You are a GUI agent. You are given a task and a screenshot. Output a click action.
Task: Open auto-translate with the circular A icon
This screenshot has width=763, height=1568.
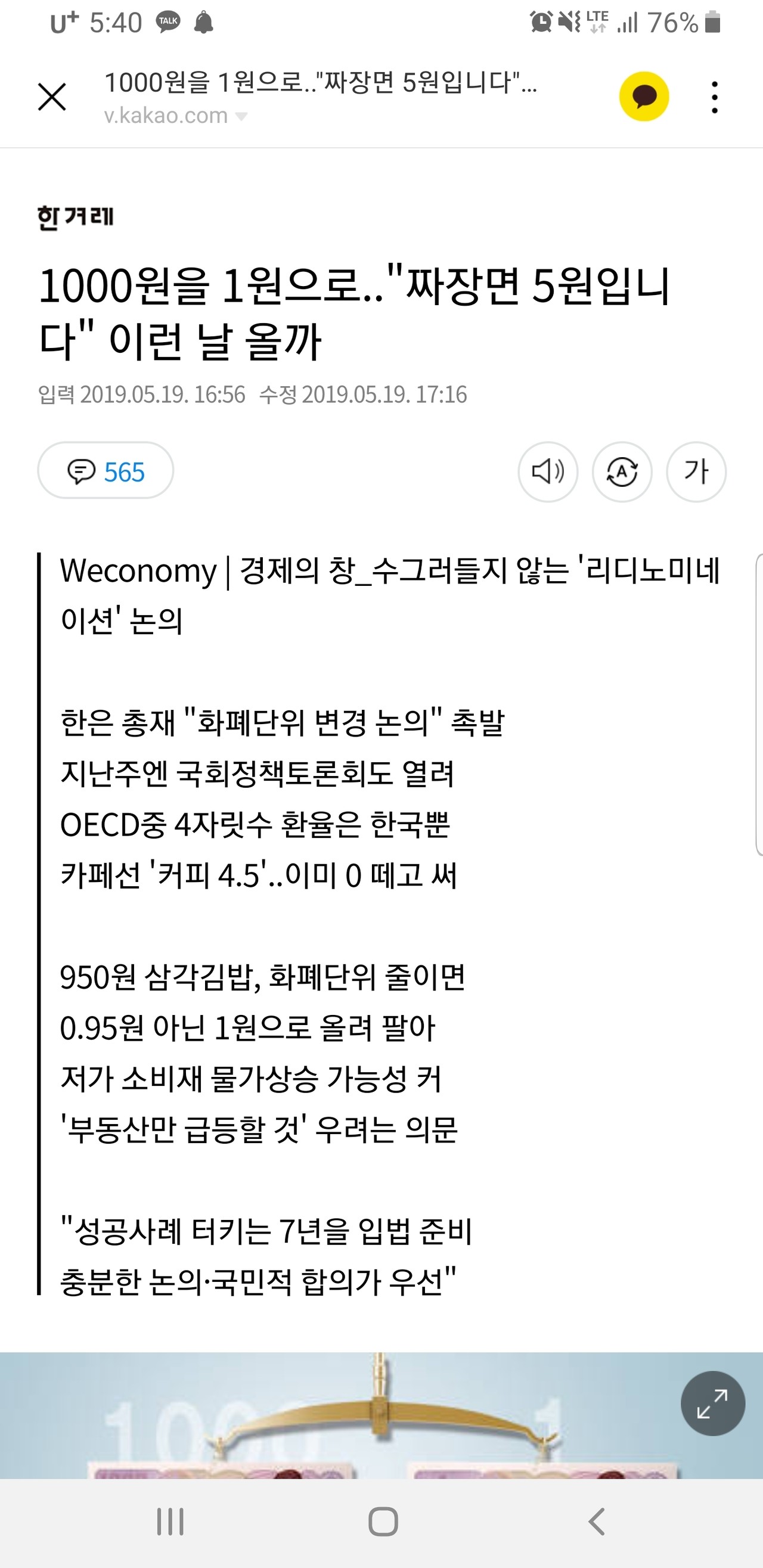(622, 473)
